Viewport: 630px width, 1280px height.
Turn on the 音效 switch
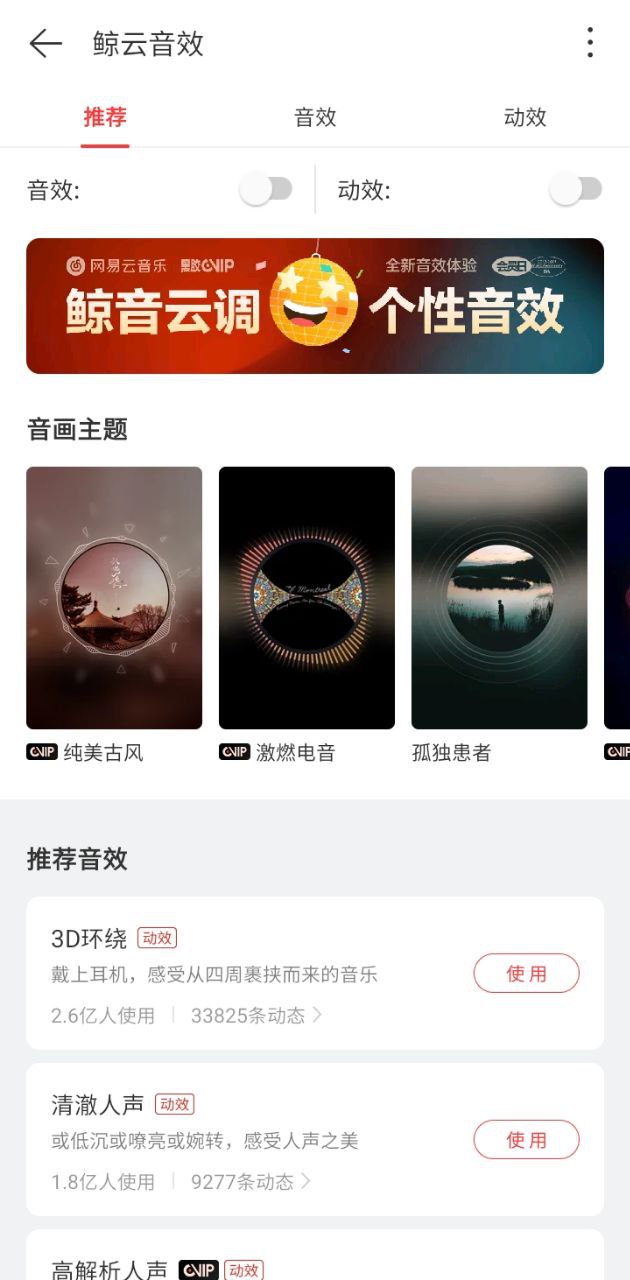266,189
